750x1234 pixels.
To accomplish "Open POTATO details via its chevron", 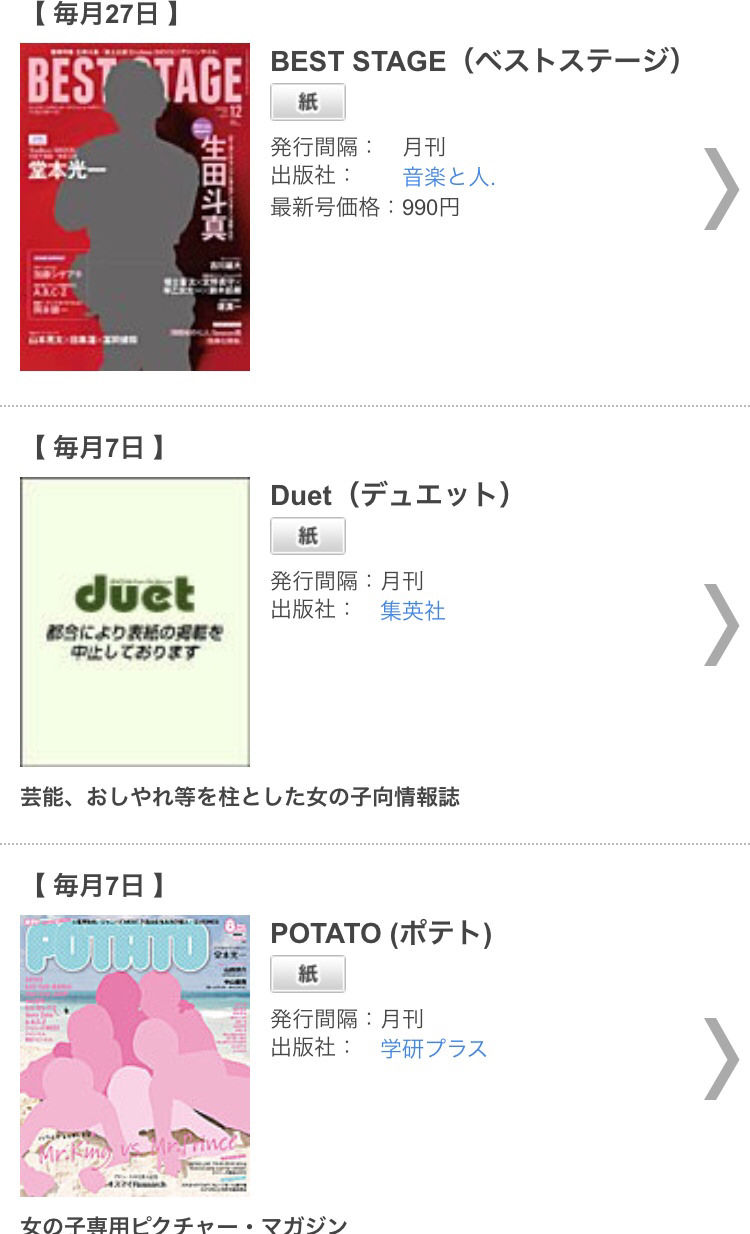I will (x=721, y=1059).
